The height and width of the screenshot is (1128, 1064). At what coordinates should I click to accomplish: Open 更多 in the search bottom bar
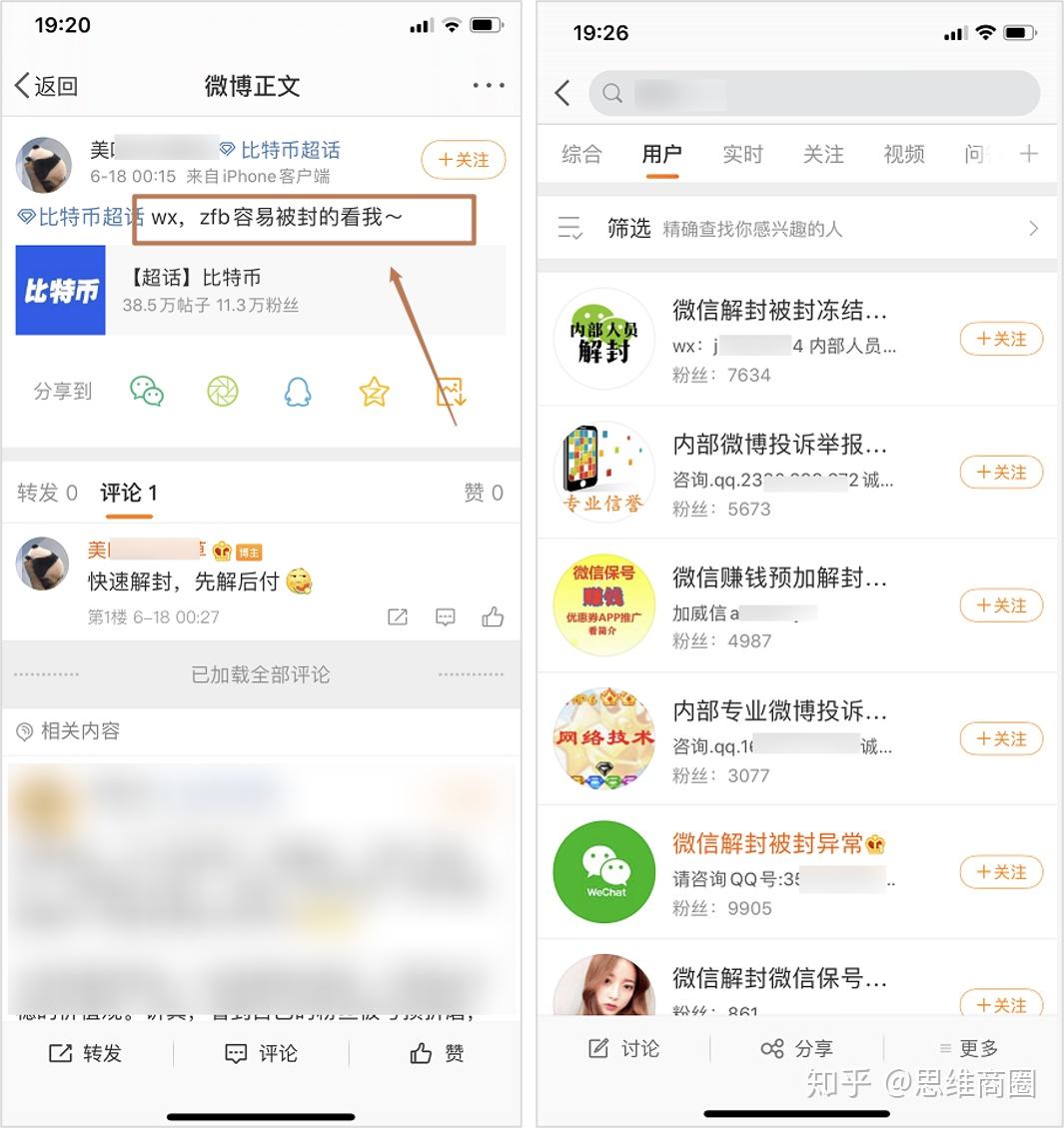(969, 1048)
